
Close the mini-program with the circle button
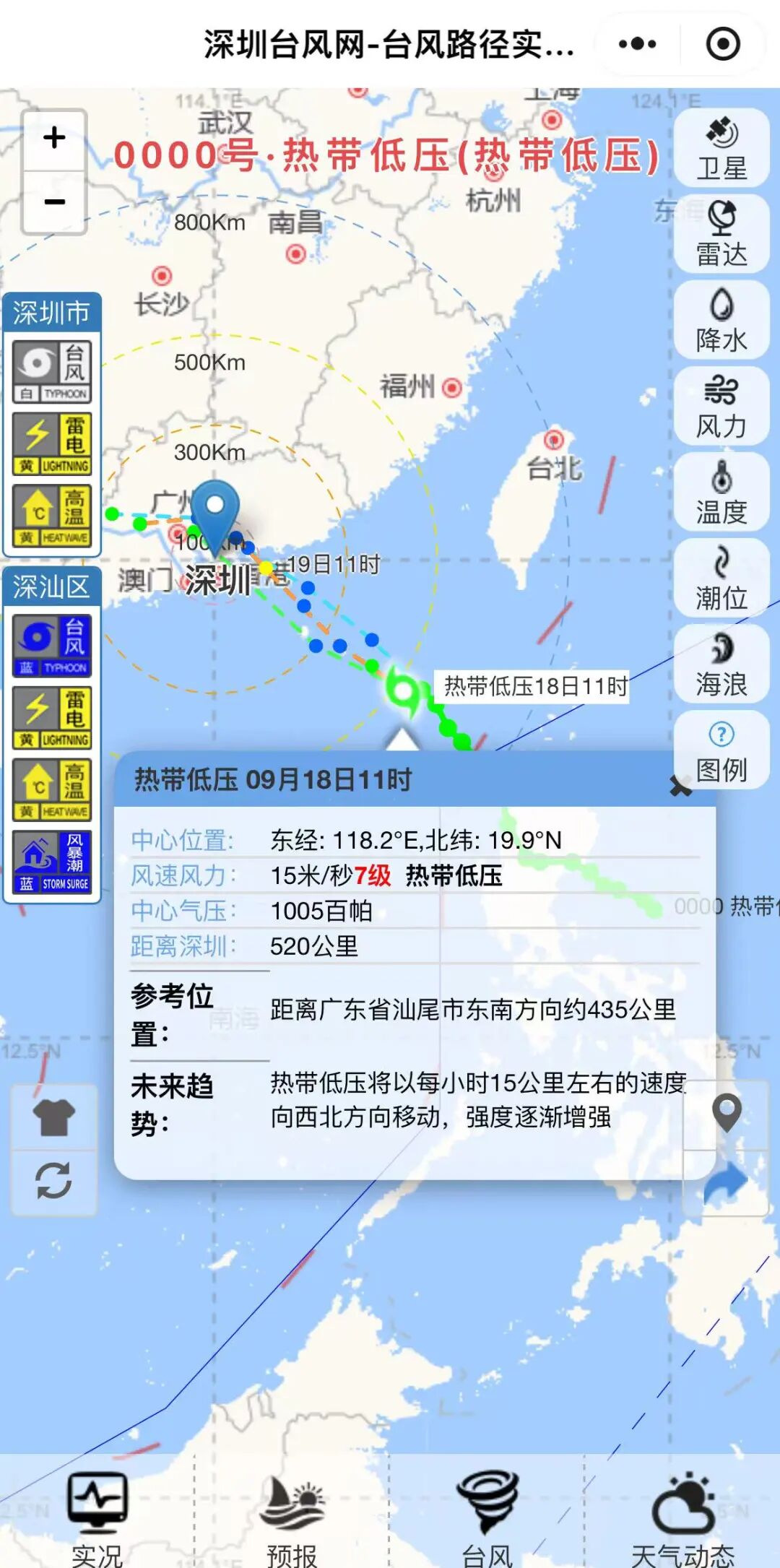723,44
